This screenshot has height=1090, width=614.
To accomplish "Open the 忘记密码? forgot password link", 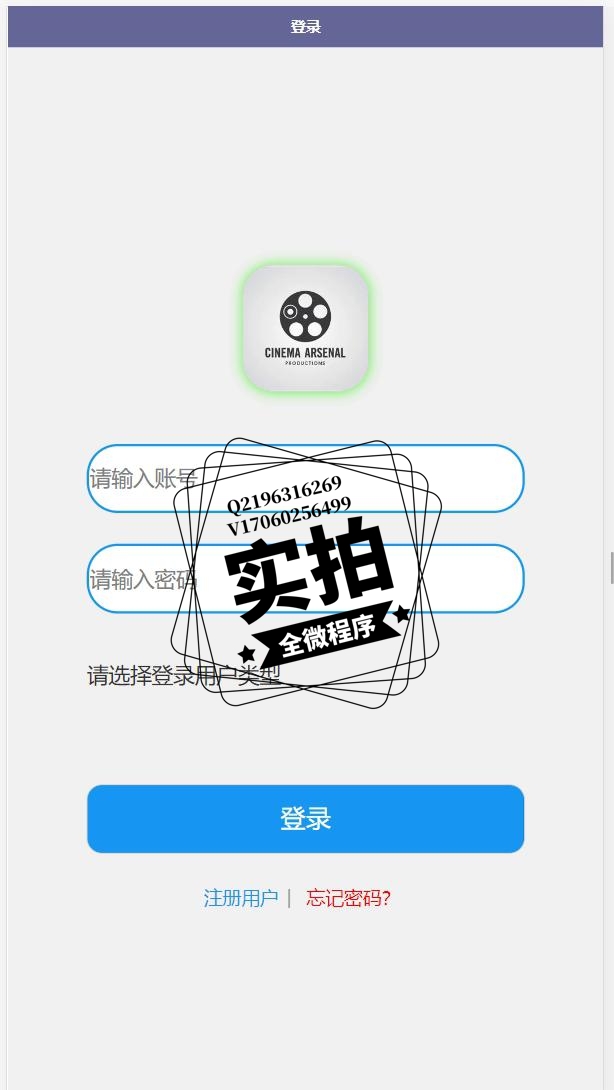I will point(348,898).
